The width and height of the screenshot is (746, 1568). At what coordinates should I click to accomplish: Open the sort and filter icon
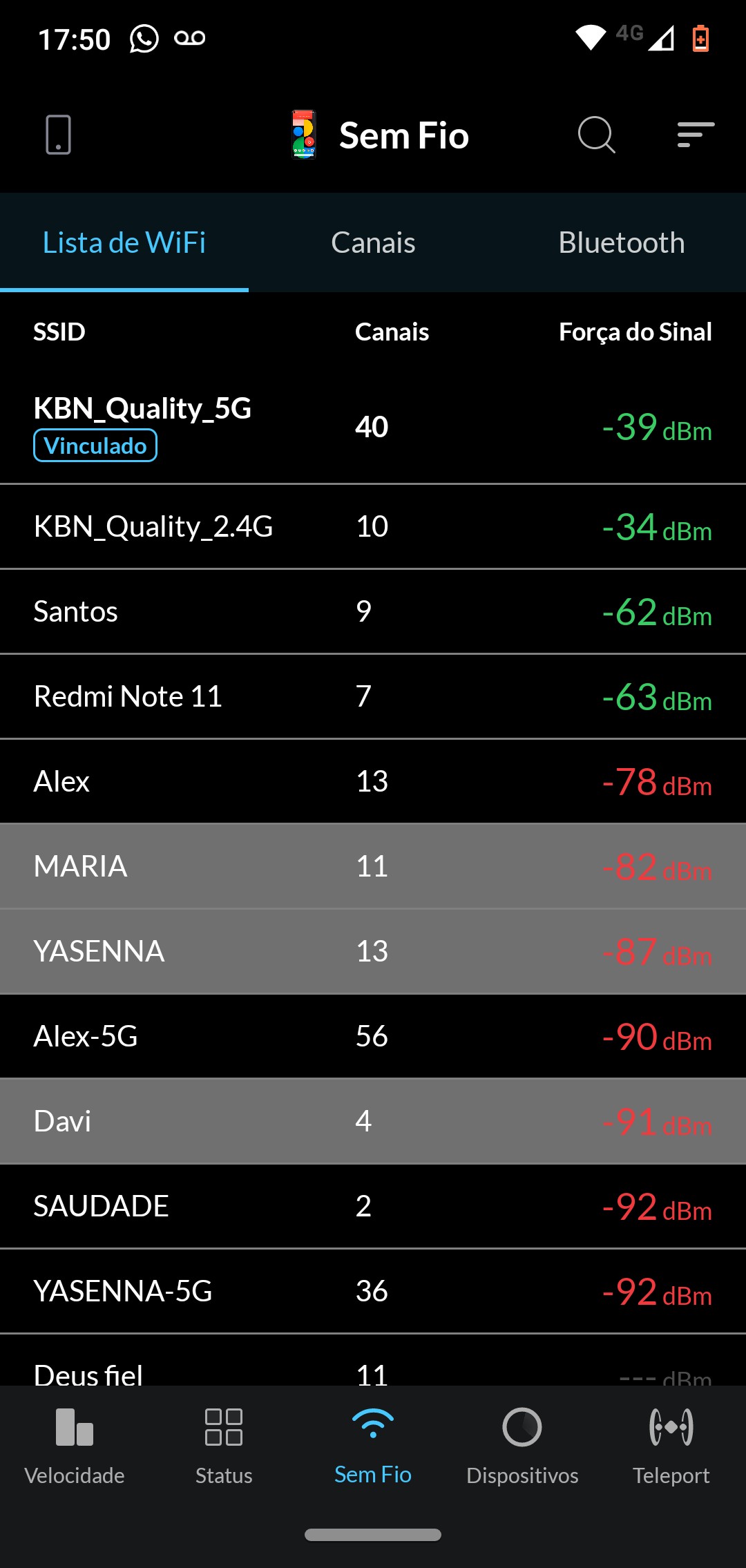coord(696,135)
